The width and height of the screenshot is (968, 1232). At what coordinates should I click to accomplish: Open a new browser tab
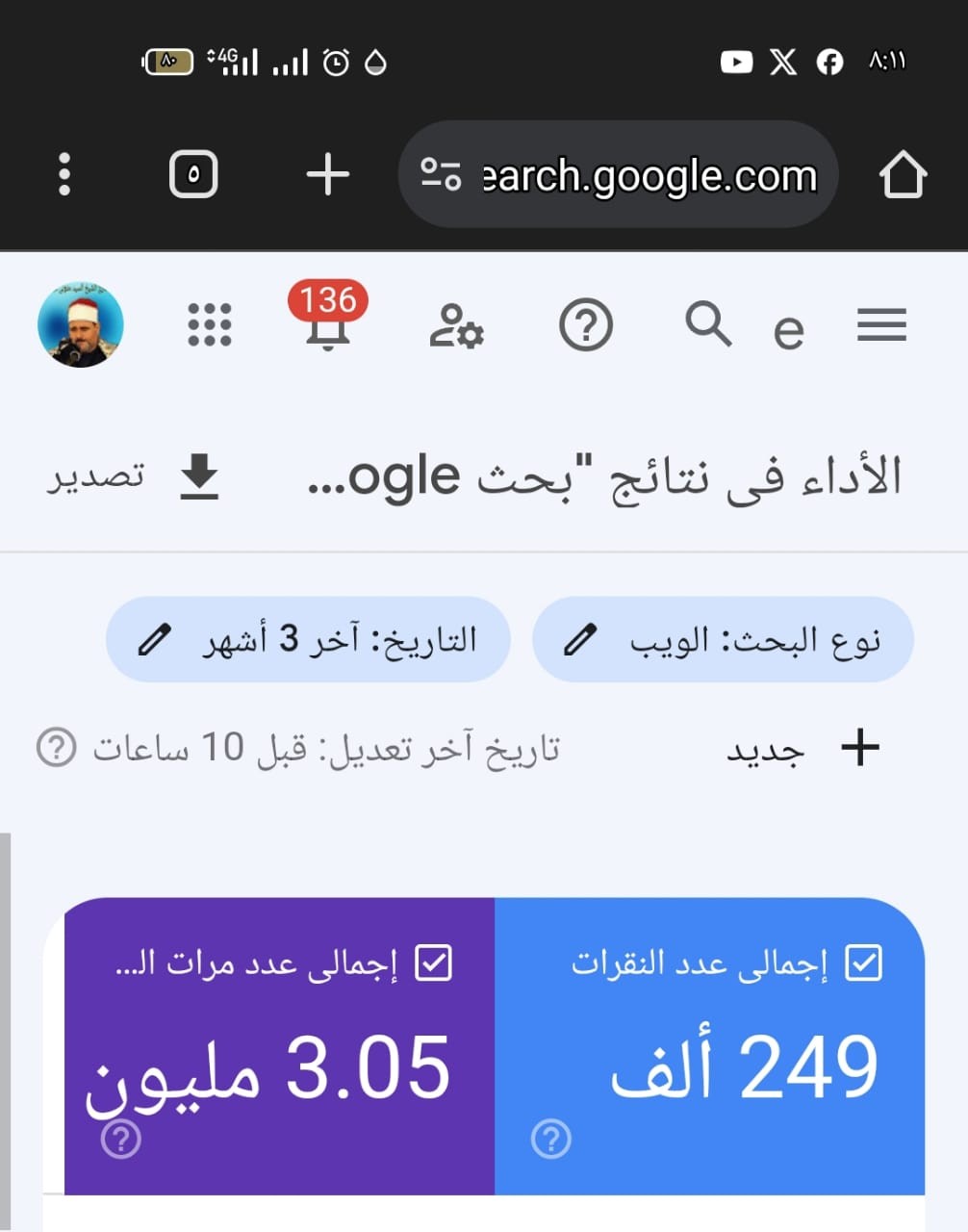click(x=327, y=174)
